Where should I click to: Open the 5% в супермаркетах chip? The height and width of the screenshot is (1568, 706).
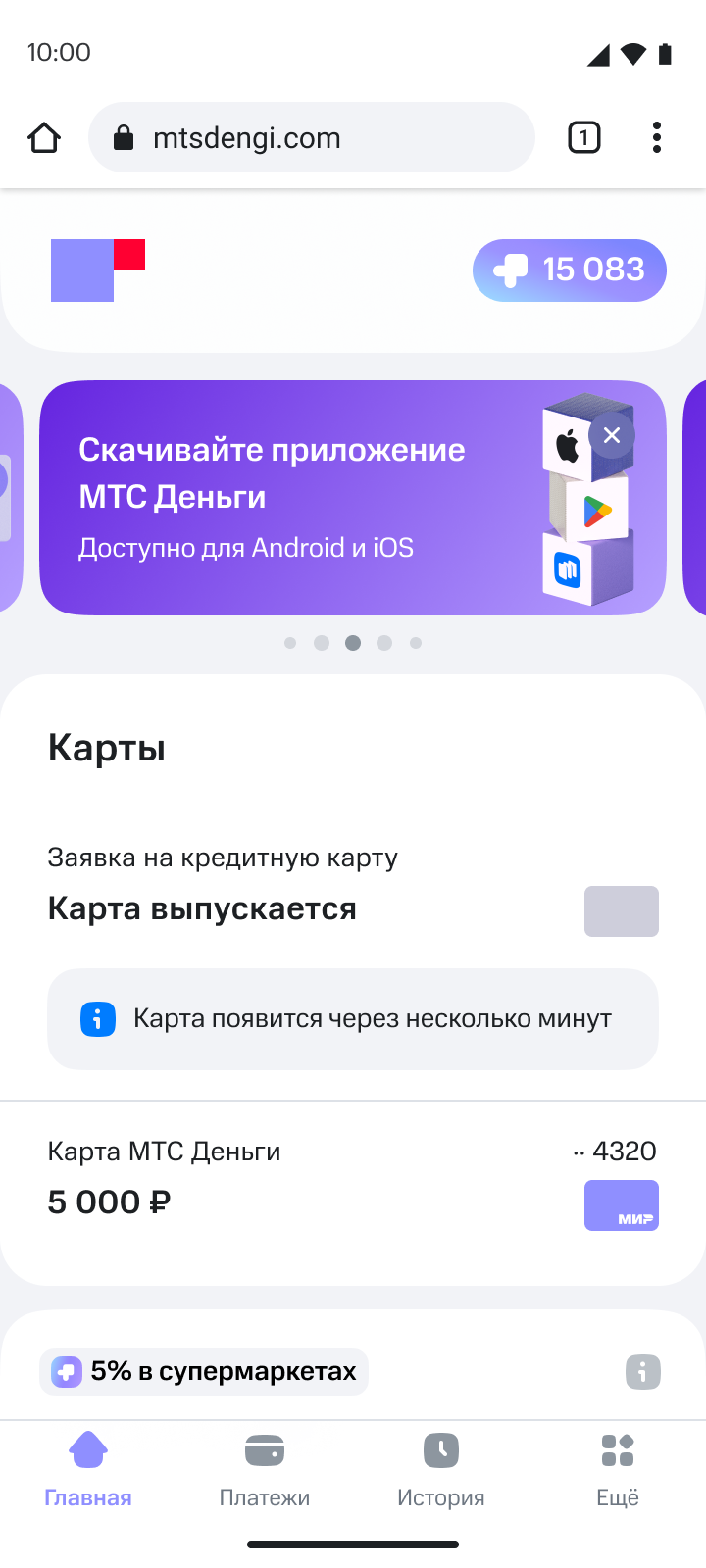204,1371
